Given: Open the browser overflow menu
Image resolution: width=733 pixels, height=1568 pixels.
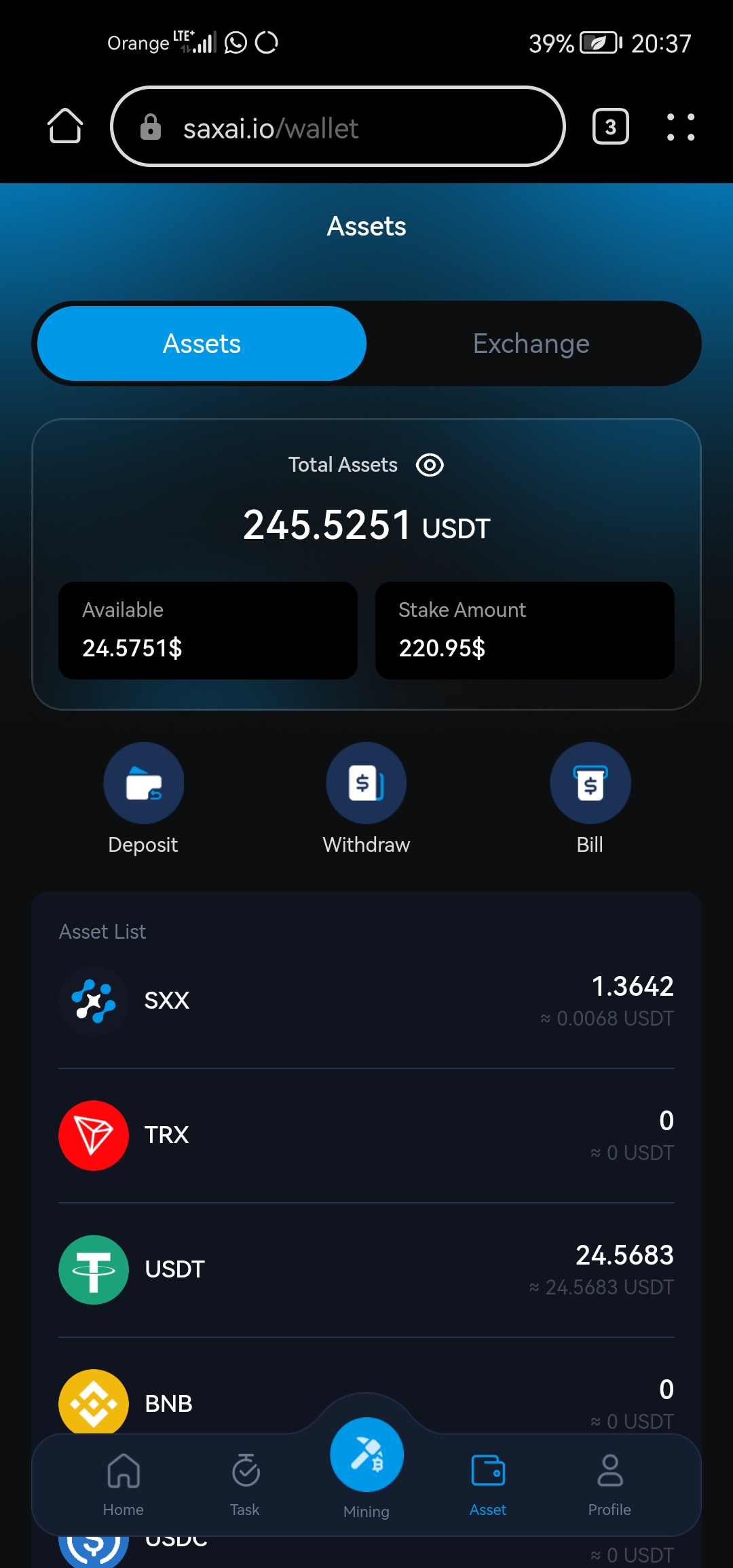Looking at the screenshot, I should click(680, 127).
